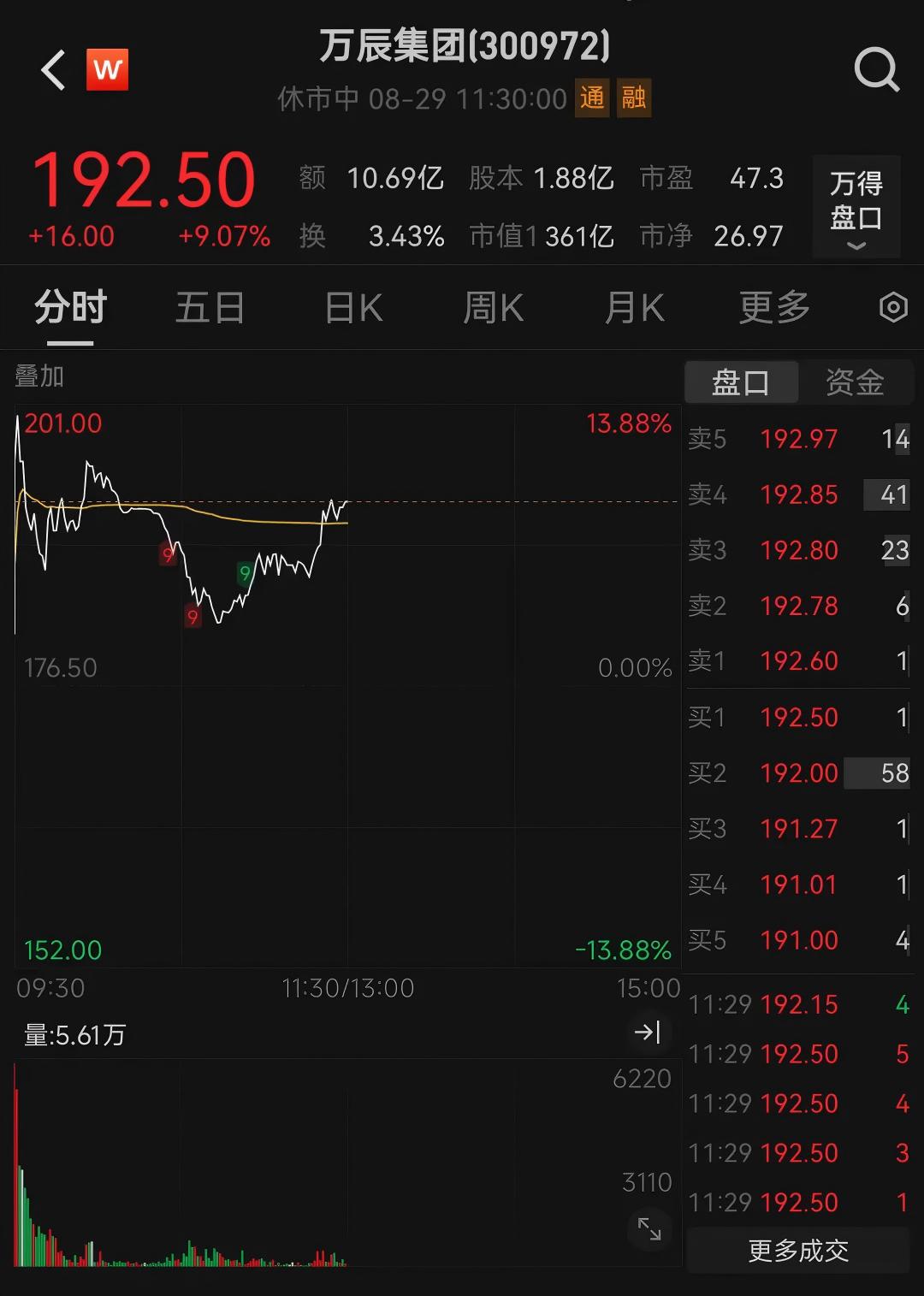Switch to the 资金 tab
Screen dimensions: 924x1296
tap(855, 382)
